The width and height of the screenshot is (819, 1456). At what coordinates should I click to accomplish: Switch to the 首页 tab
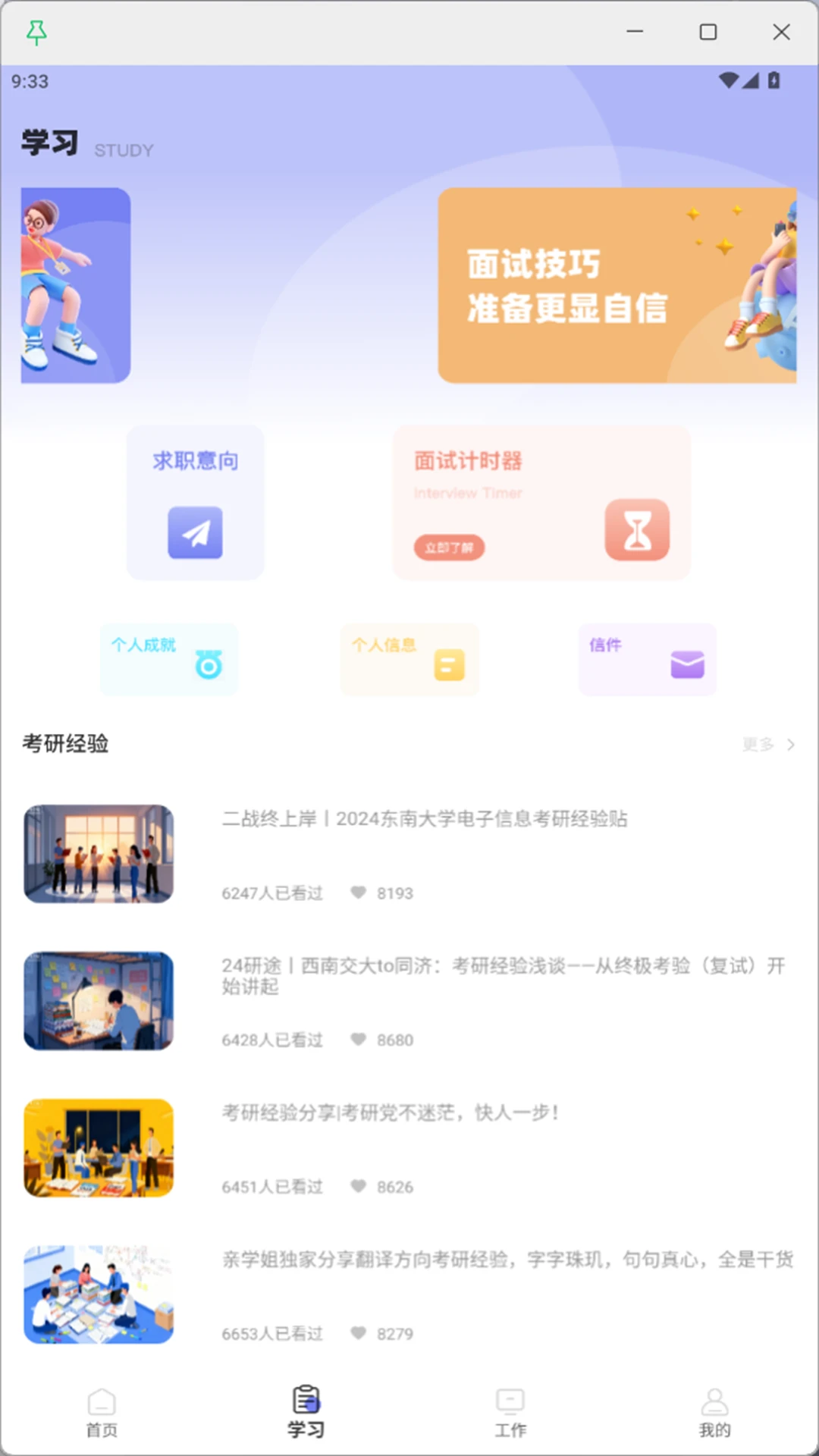point(102,1413)
